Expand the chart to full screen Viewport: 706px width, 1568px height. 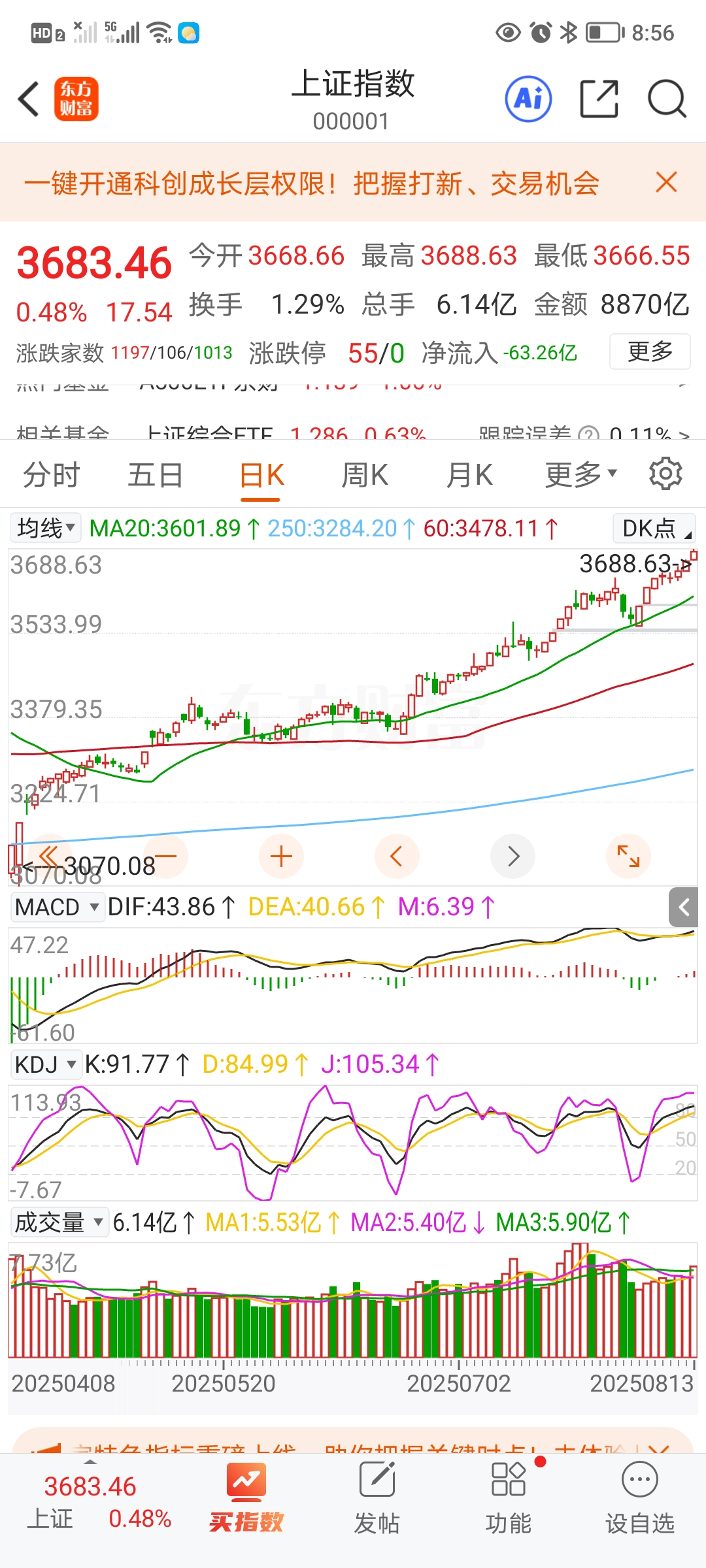pos(628,856)
